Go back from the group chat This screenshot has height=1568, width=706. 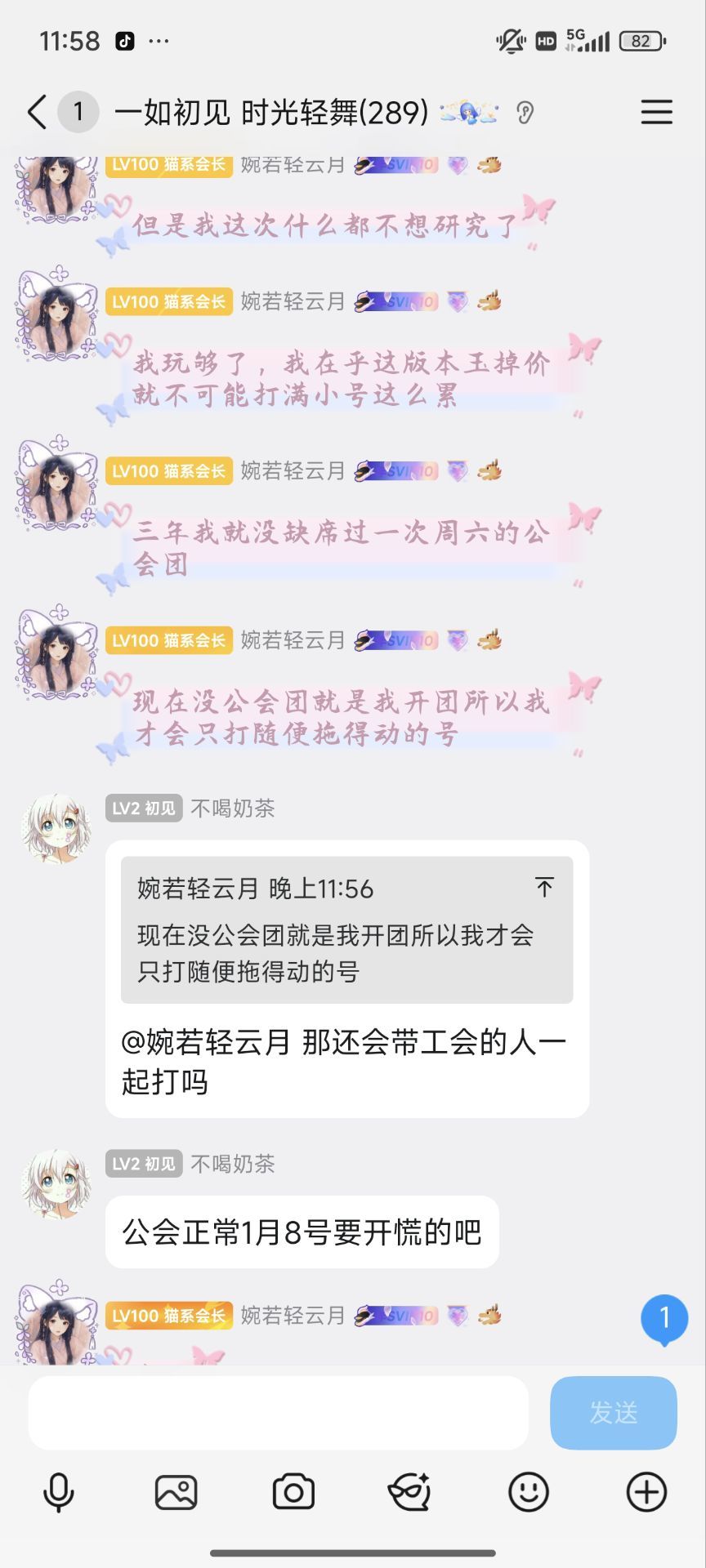click(x=37, y=112)
